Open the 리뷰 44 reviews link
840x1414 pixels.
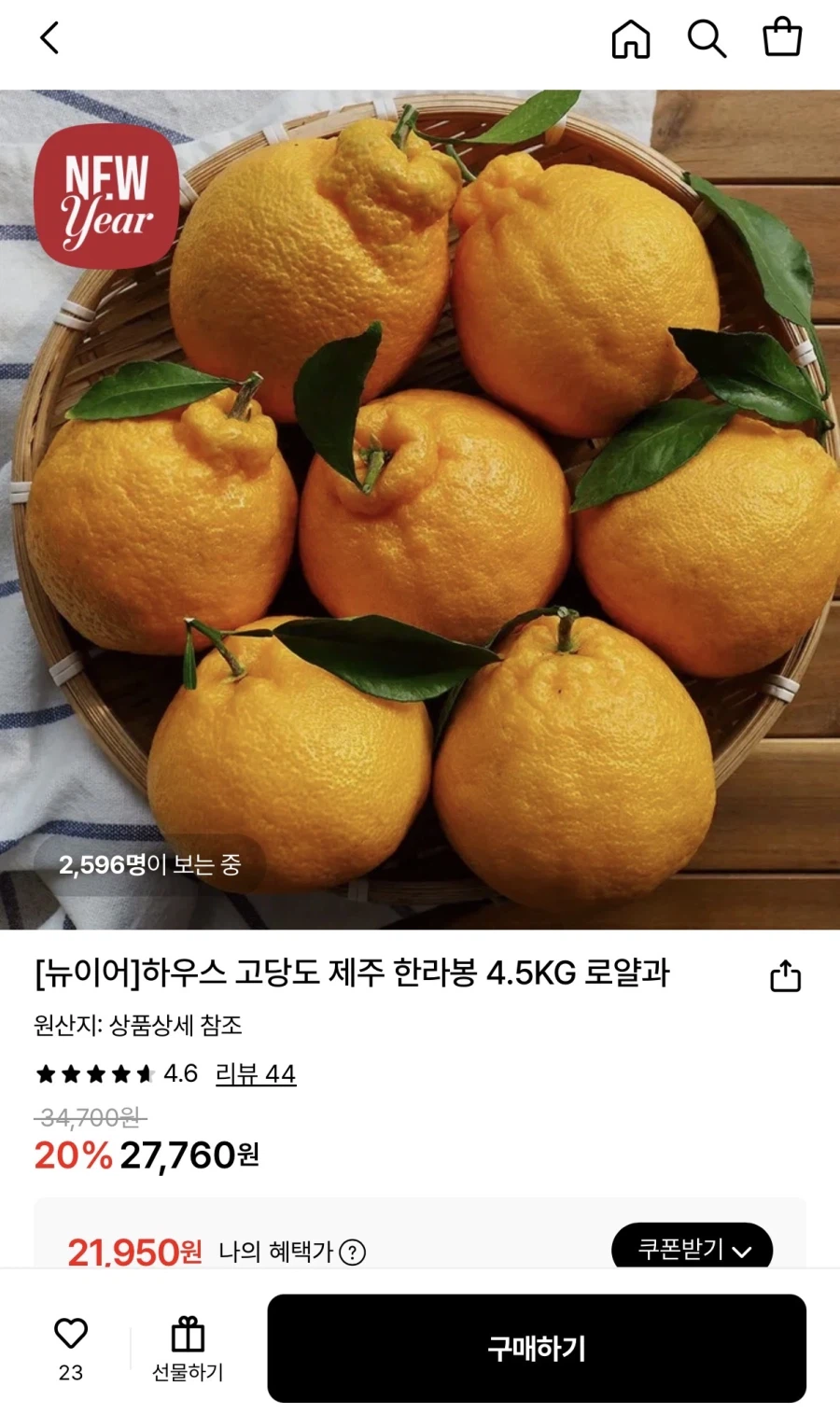tap(257, 1075)
